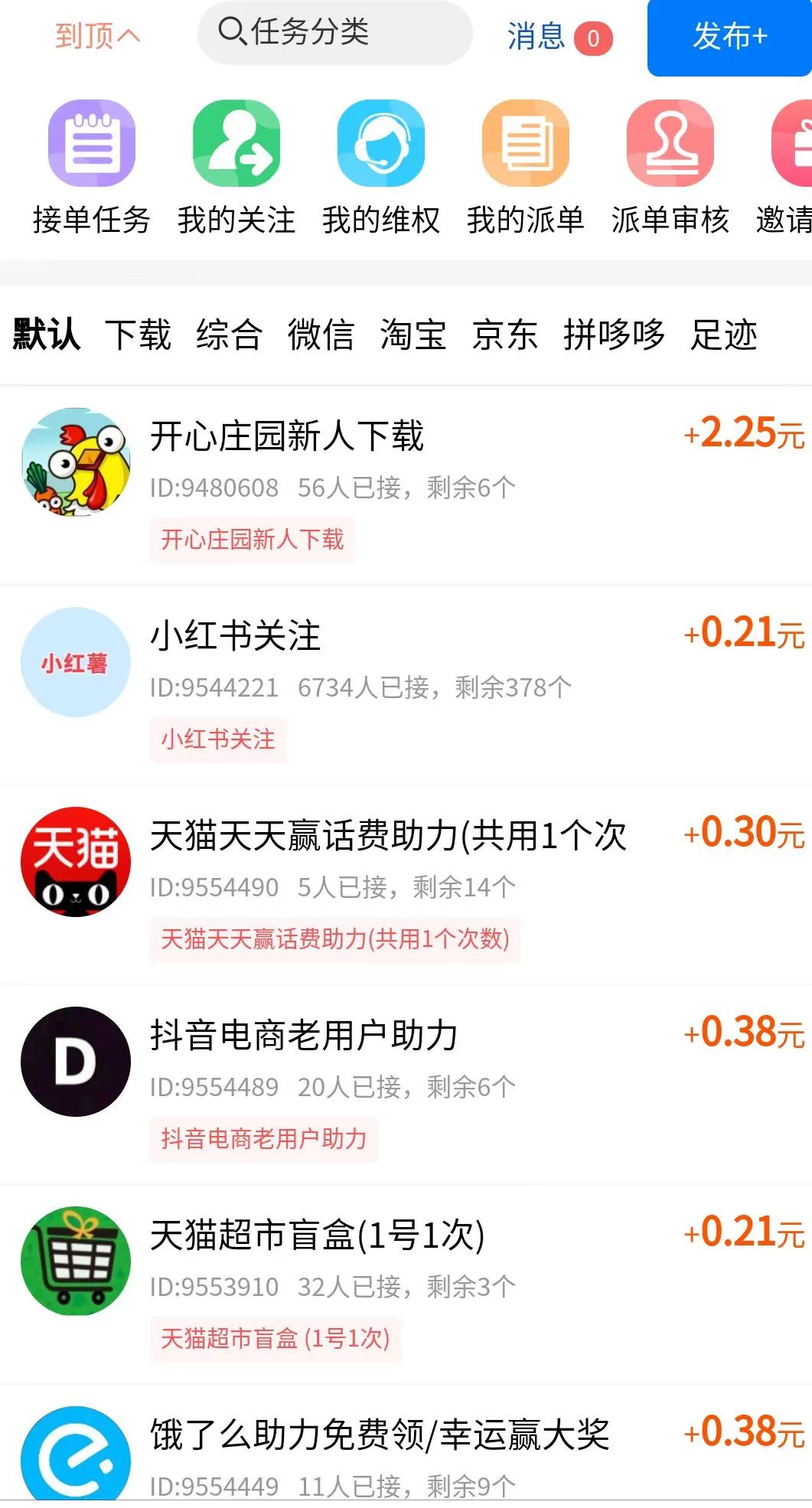This screenshot has height=1508, width=812.
Task: Switch to the 微信 tab
Action: [x=321, y=335]
